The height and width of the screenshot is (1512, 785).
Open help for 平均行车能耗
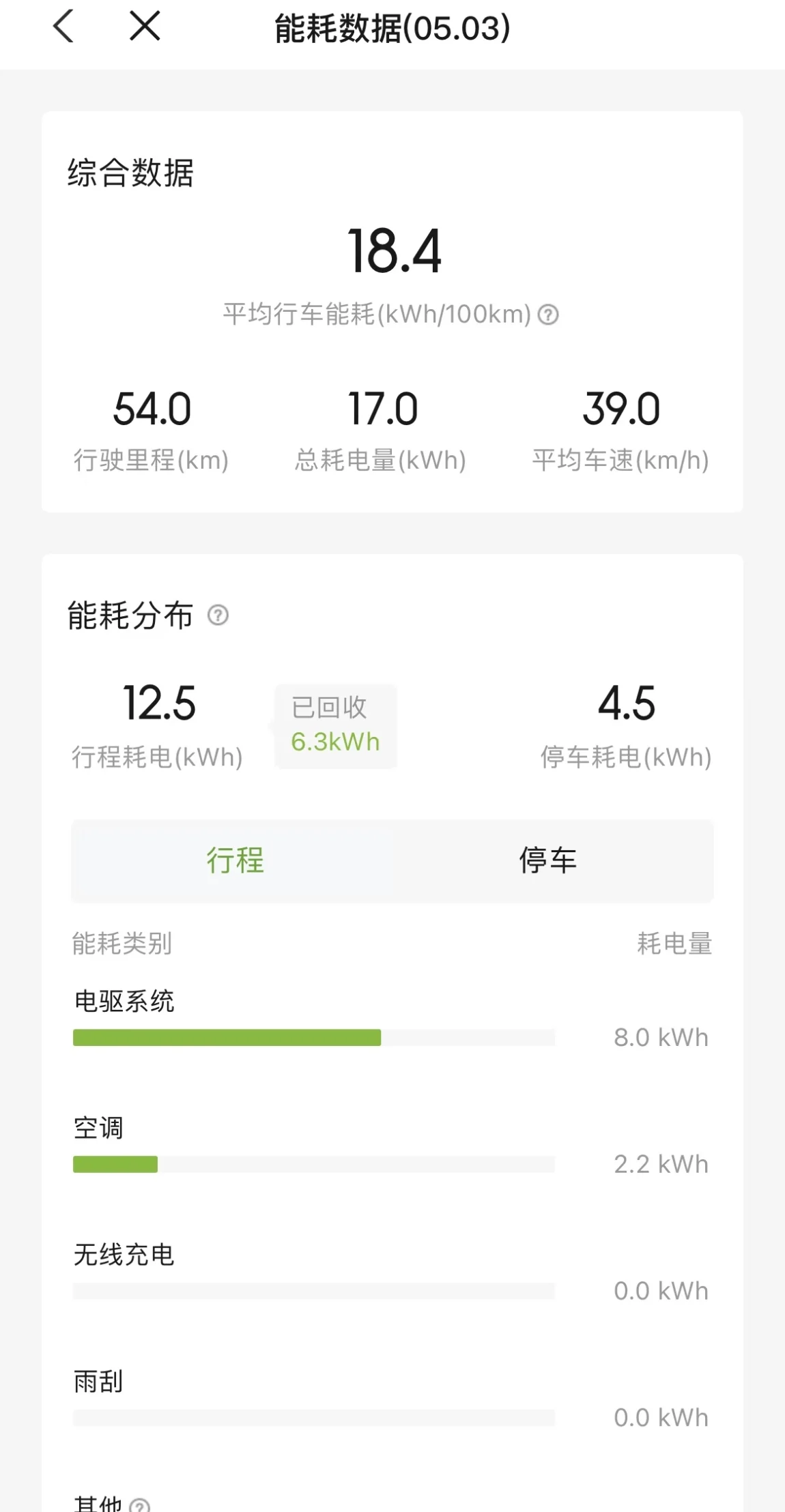548,315
